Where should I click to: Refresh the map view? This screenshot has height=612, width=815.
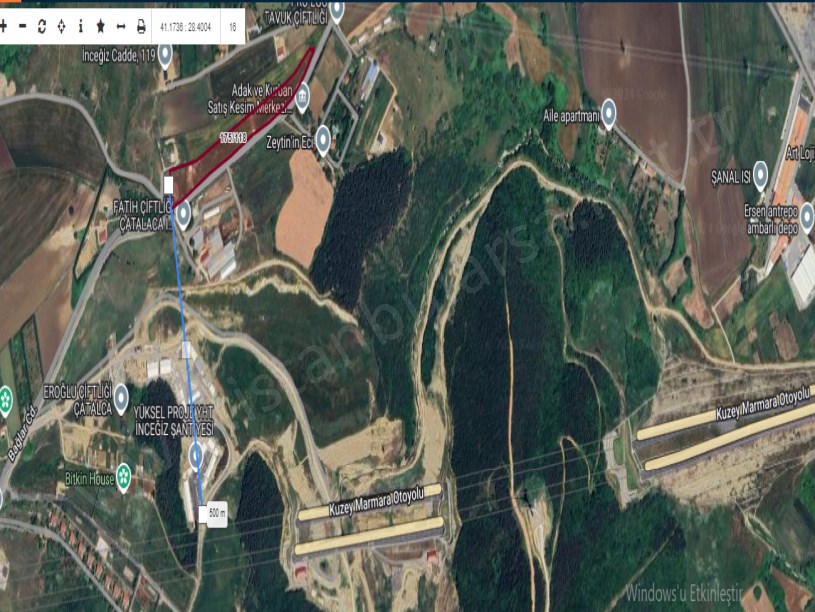coord(42,27)
